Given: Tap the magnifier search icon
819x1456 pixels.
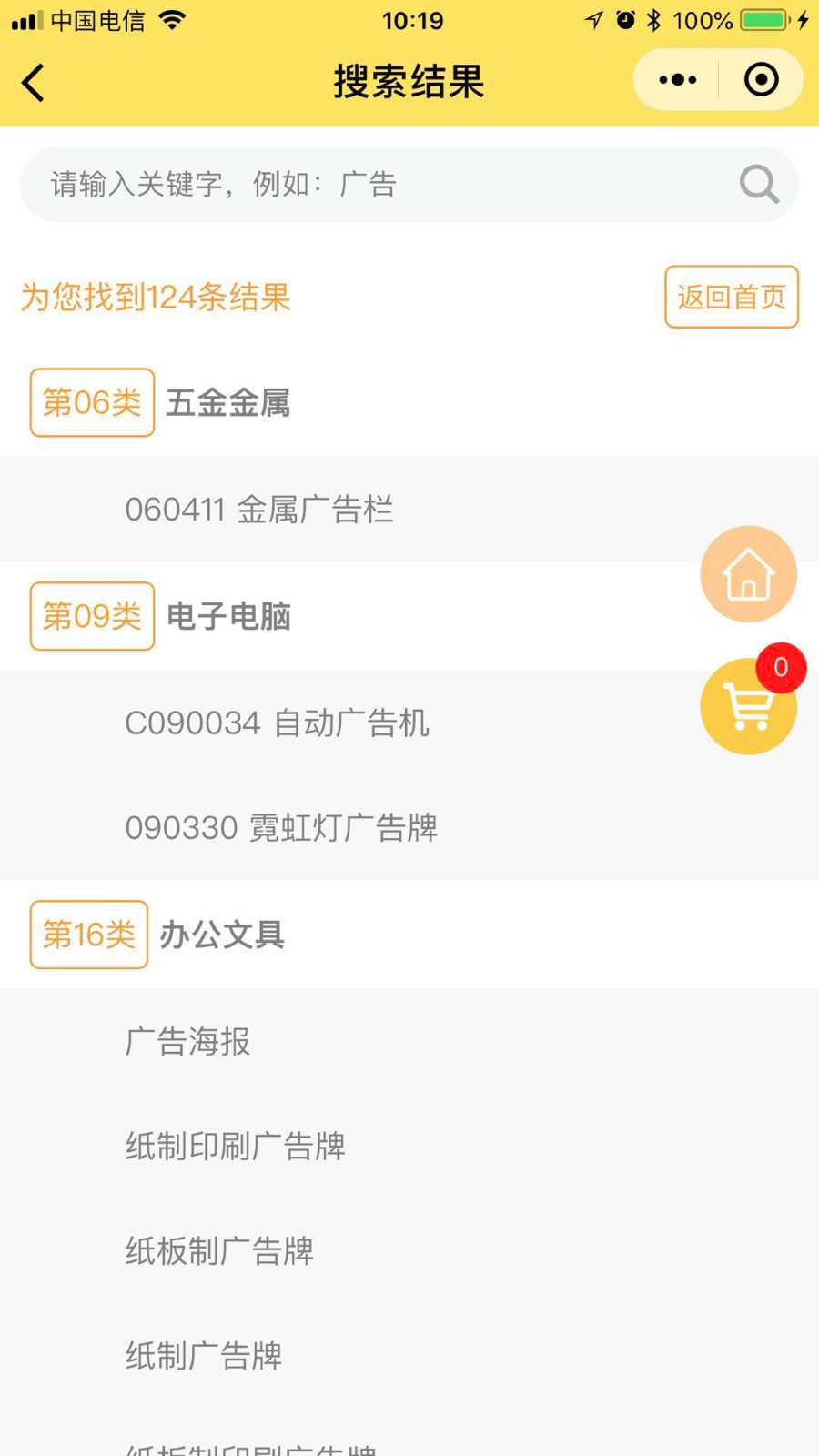Looking at the screenshot, I should 759,185.
